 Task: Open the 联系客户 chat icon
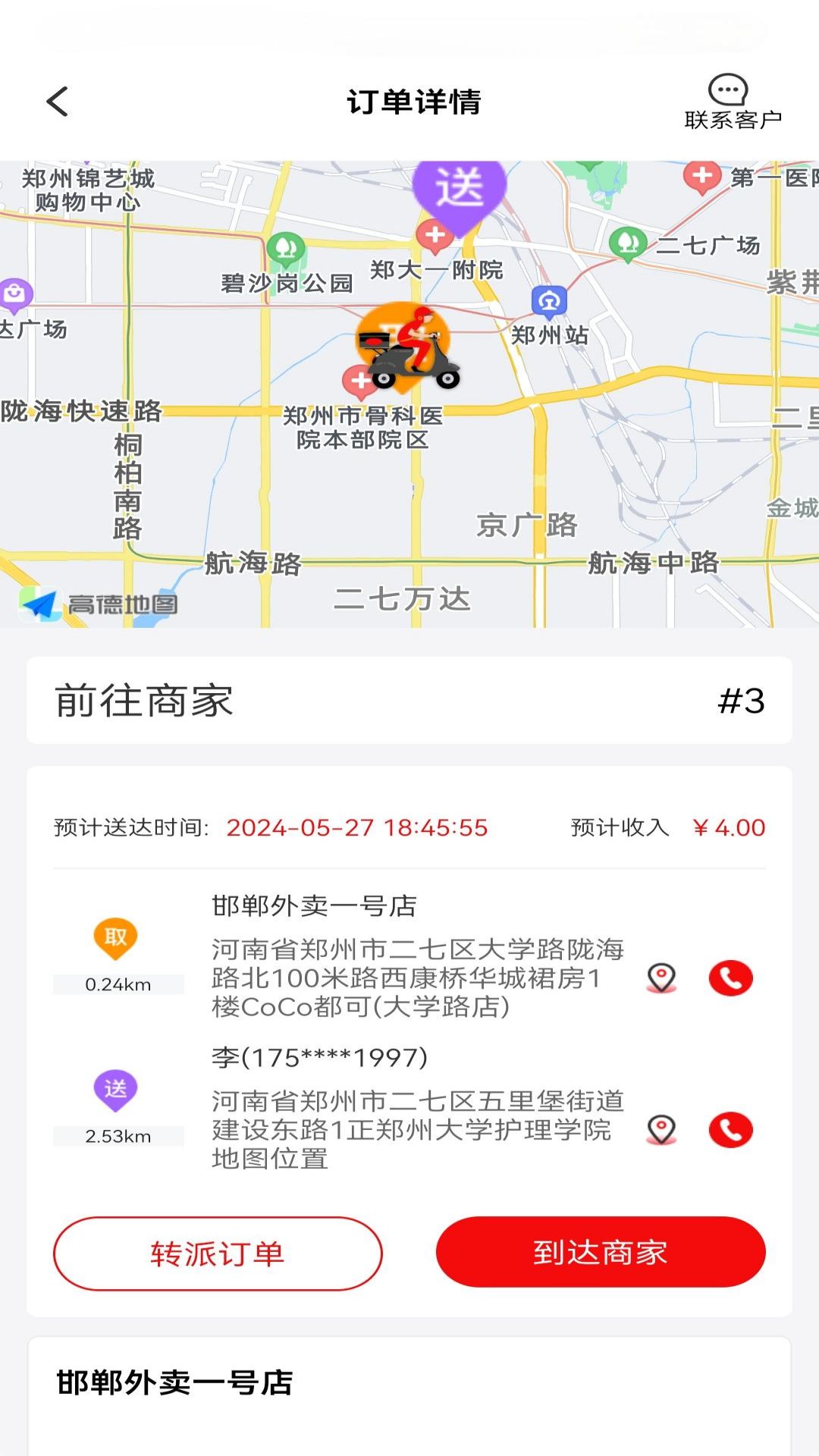click(727, 91)
